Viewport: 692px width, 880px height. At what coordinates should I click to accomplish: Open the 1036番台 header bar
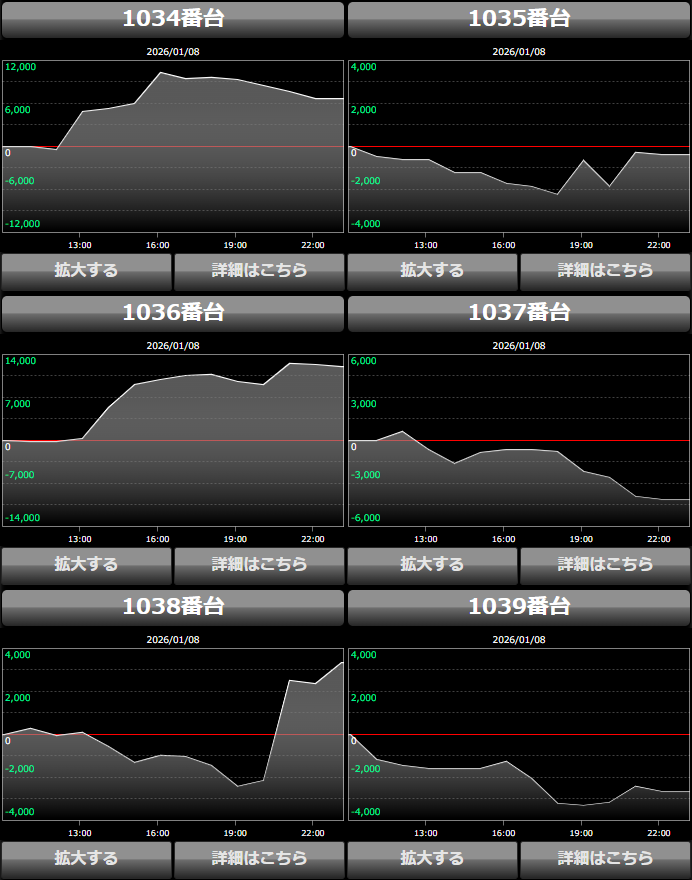pyautogui.click(x=173, y=313)
